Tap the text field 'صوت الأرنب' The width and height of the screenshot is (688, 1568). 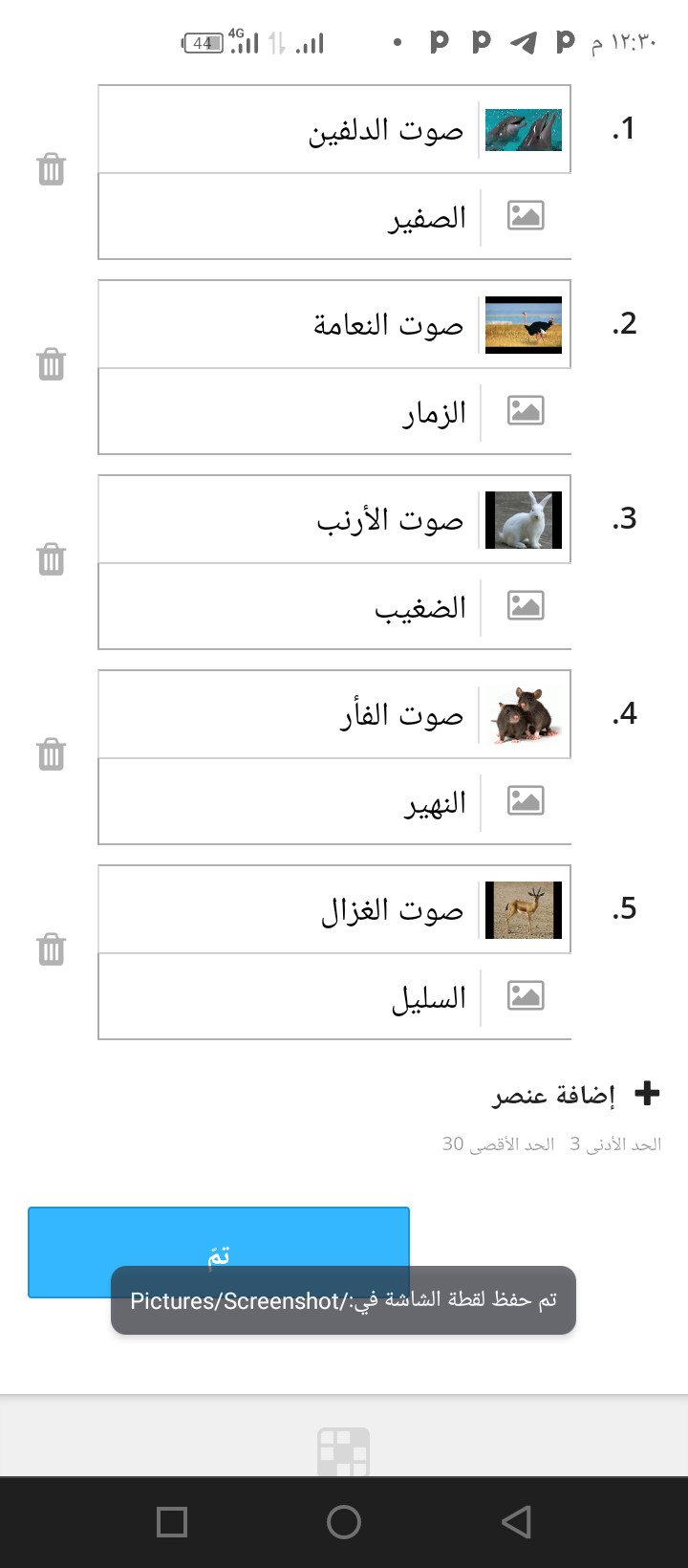(287, 520)
